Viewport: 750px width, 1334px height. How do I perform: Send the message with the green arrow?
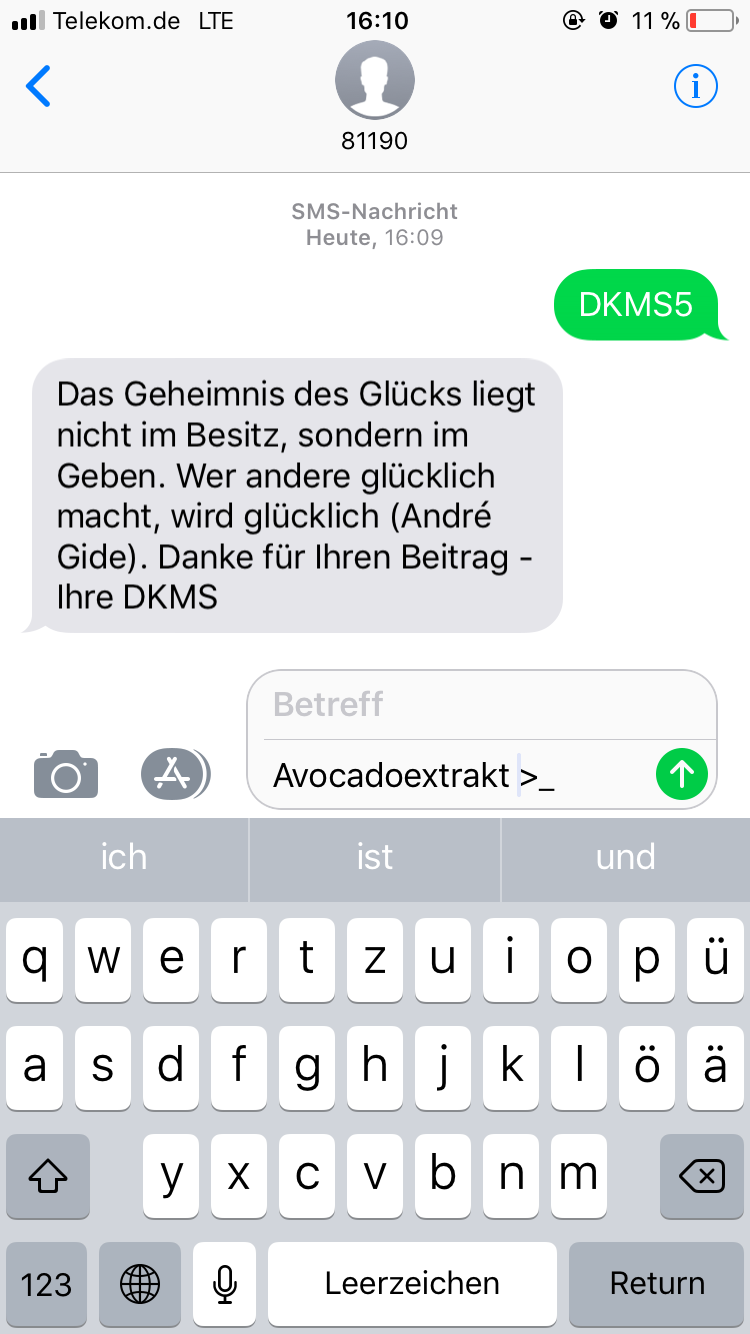[x=682, y=774]
